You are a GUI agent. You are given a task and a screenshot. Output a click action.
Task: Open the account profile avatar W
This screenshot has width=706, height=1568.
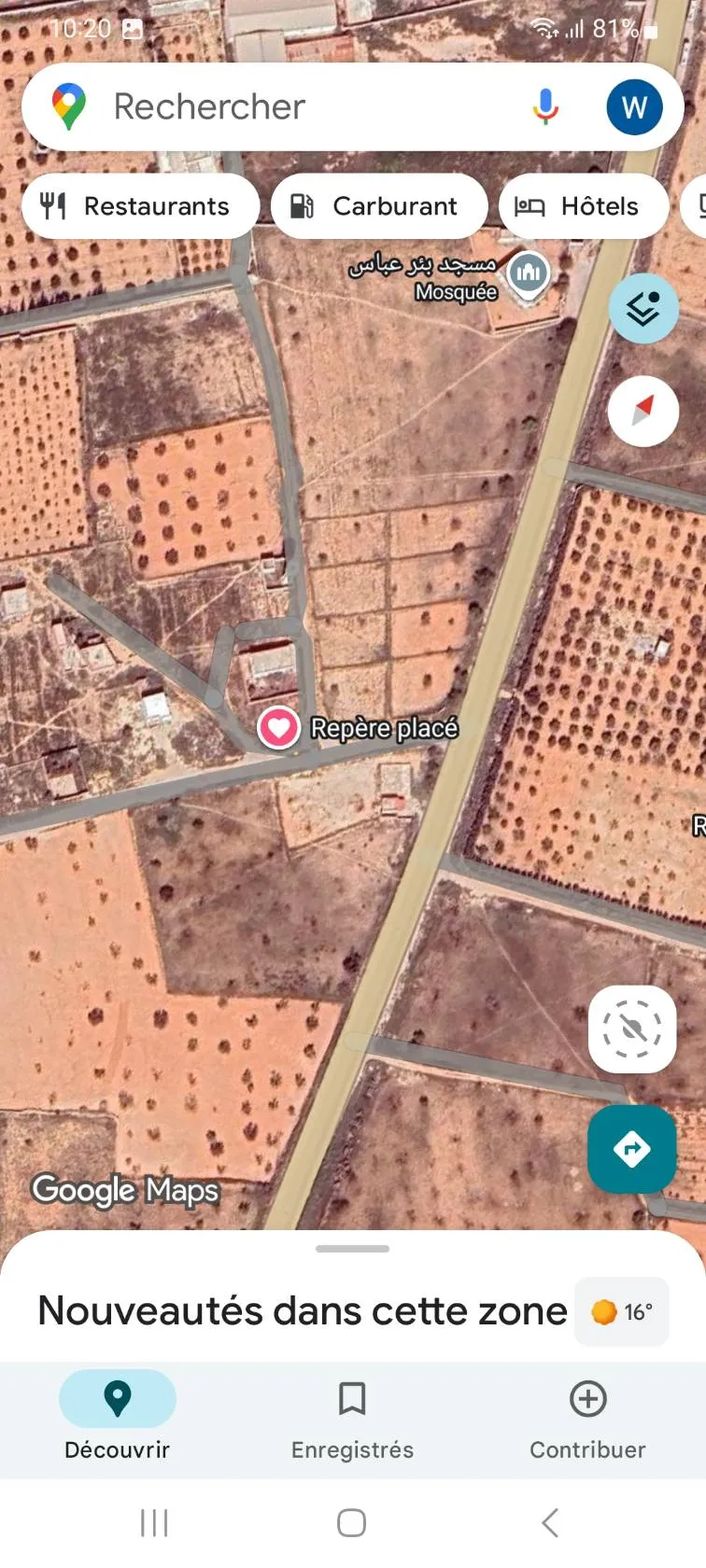click(x=634, y=107)
